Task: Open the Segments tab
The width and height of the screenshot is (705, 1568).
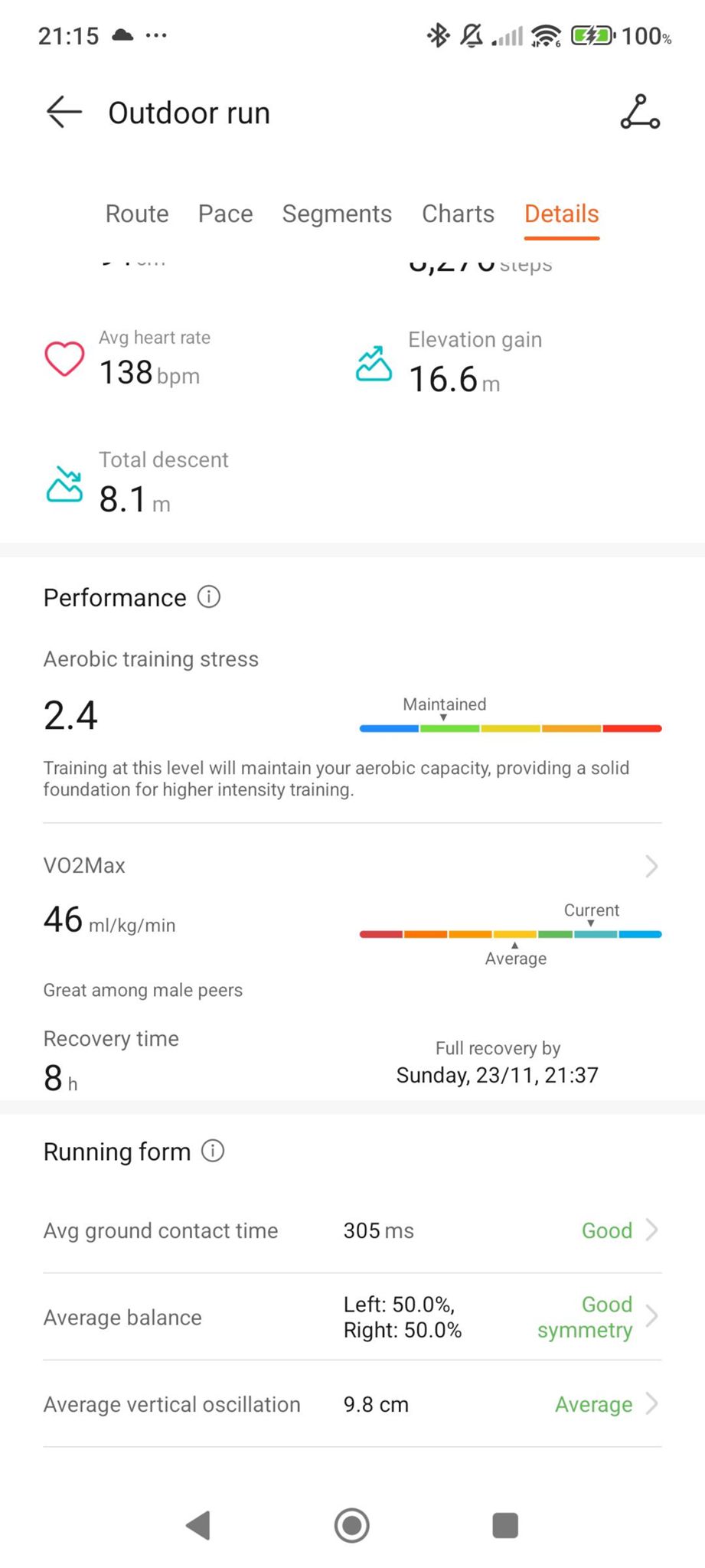Action: 337,214
